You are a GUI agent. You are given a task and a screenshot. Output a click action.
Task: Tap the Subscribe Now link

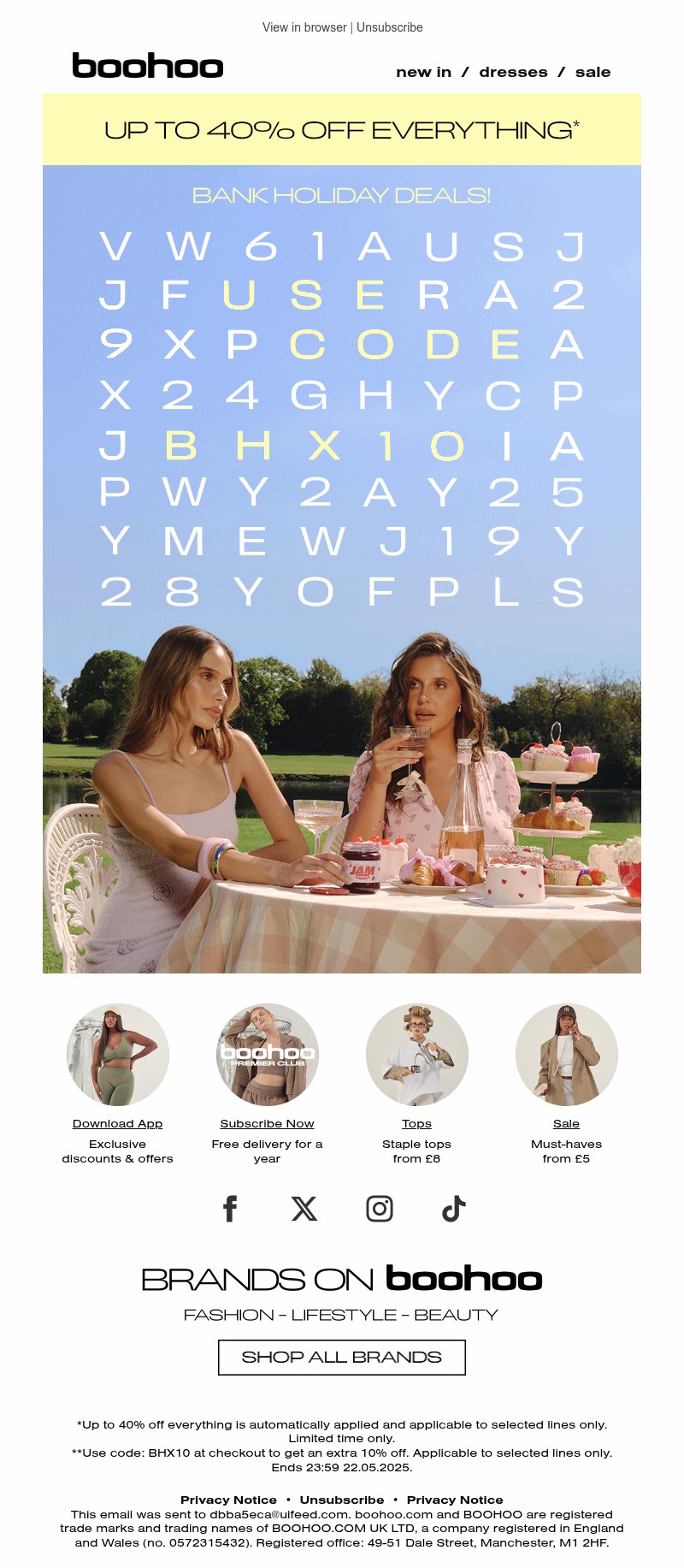267,1123
